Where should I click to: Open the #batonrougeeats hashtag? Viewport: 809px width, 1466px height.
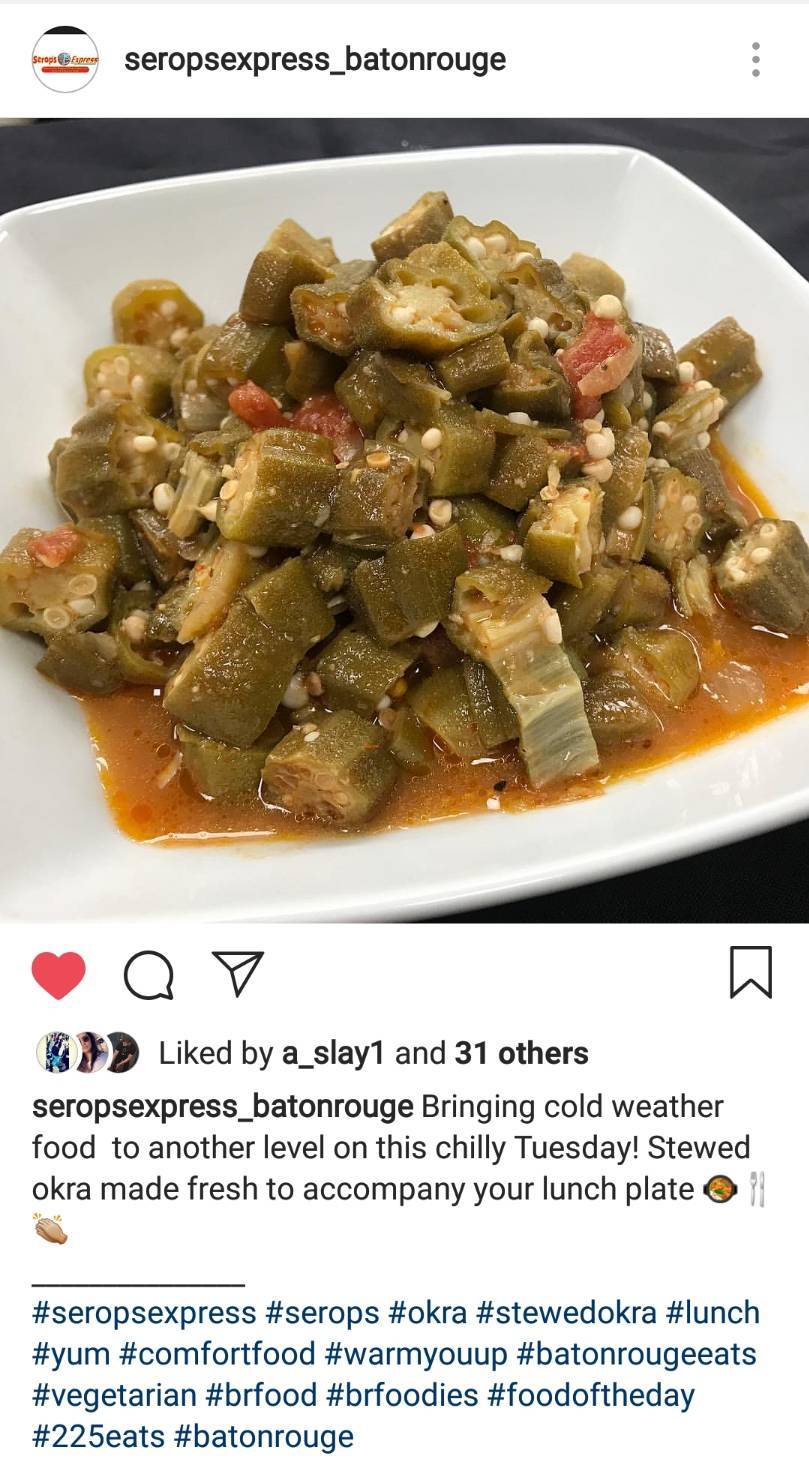tap(636, 1354)
